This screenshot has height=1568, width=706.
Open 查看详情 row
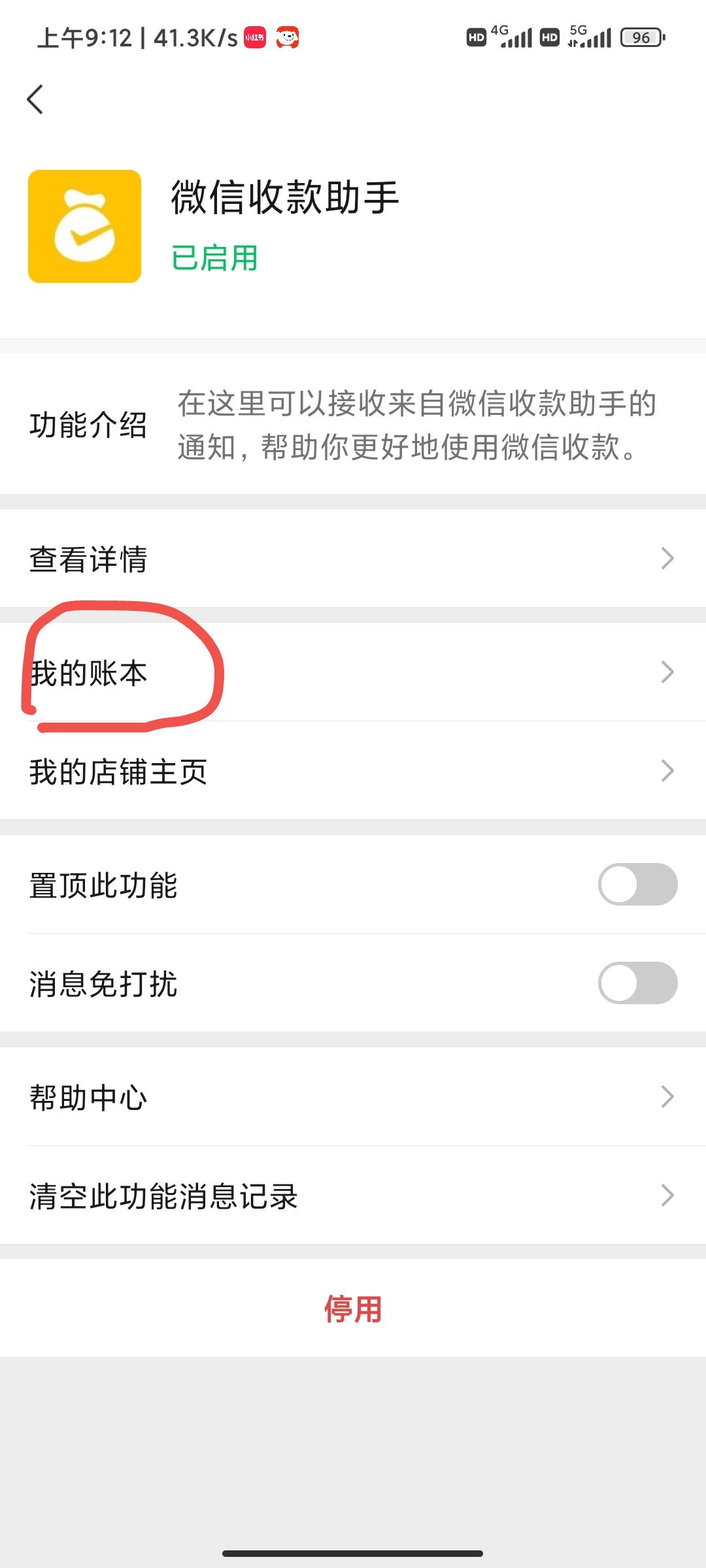click(353, 559)
